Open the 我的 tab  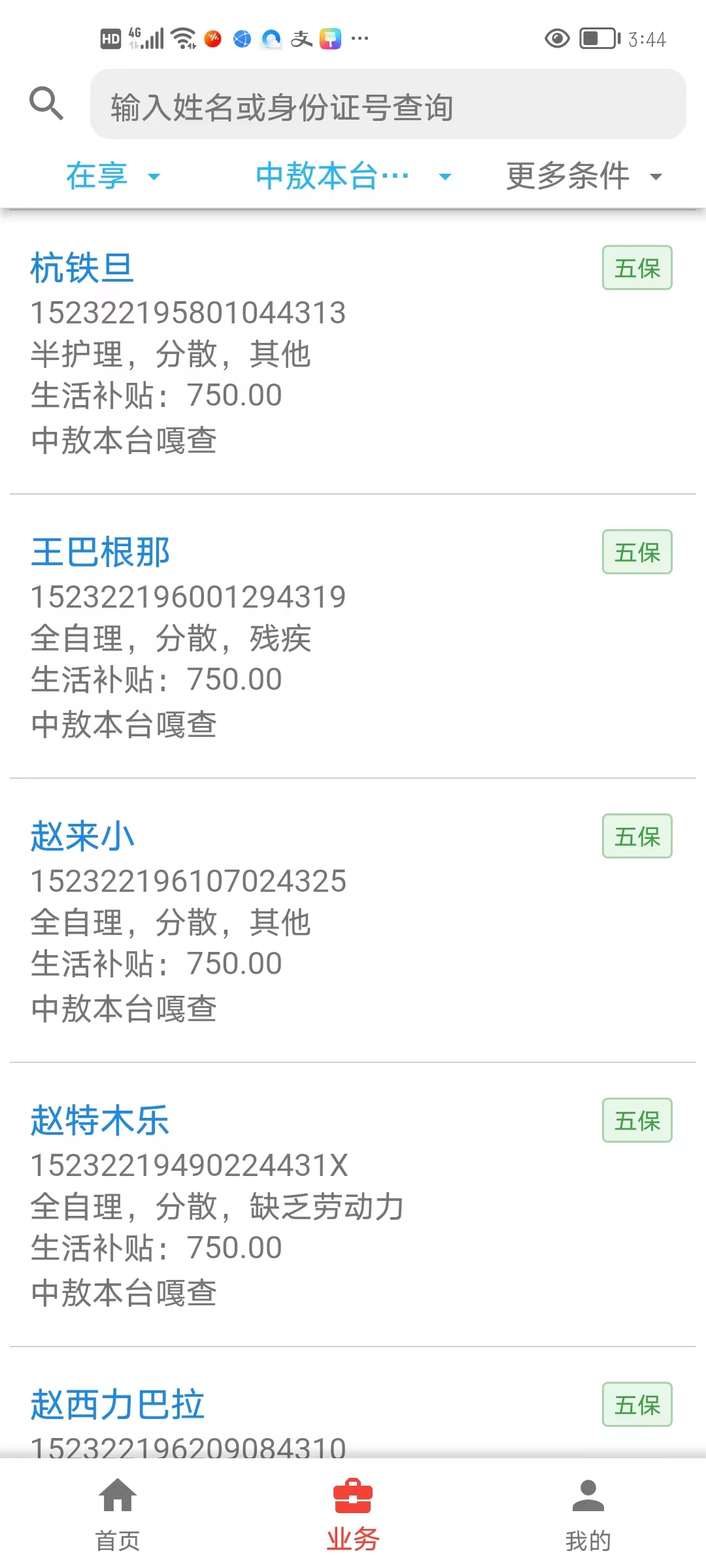coord(588,1514)
